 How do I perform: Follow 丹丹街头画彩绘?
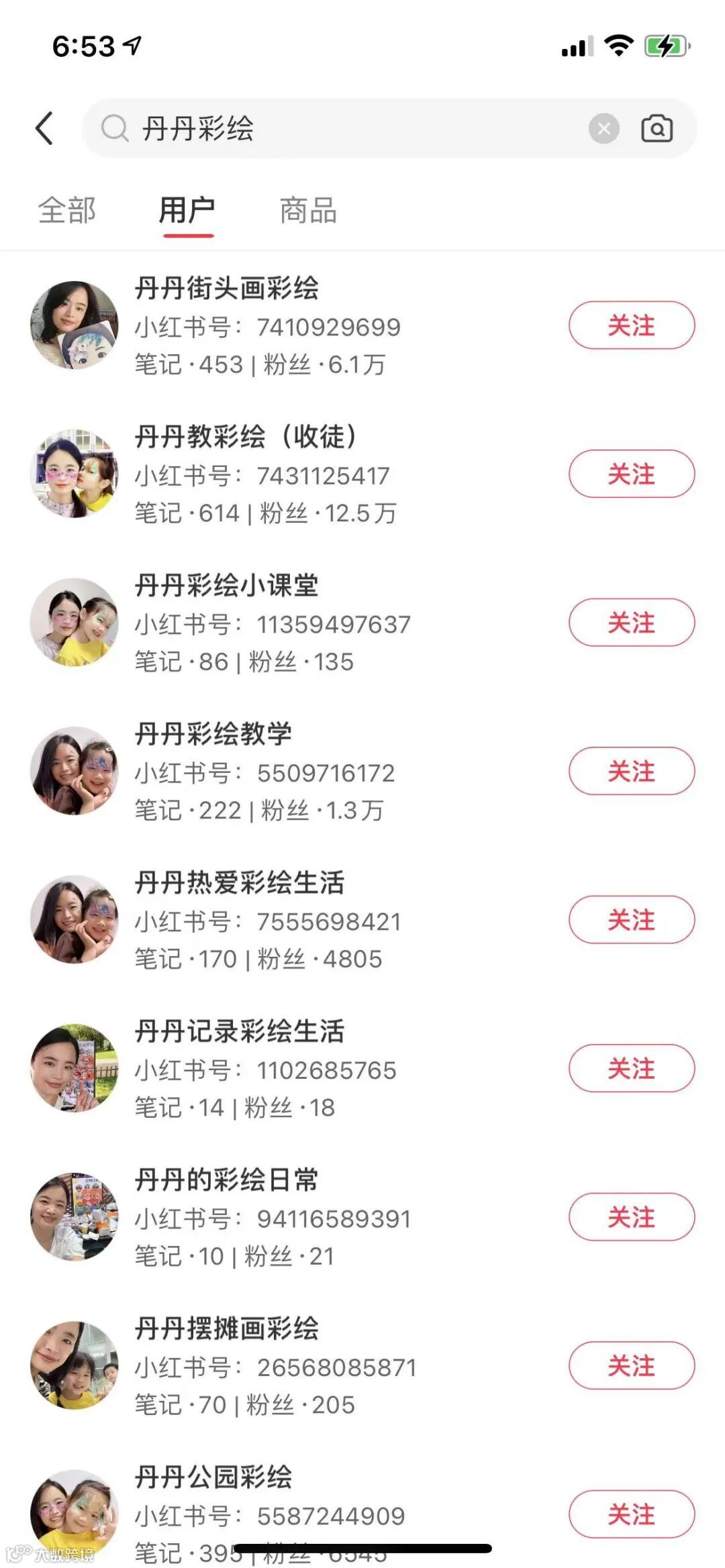pyautogui.click(x=631, y=325)
